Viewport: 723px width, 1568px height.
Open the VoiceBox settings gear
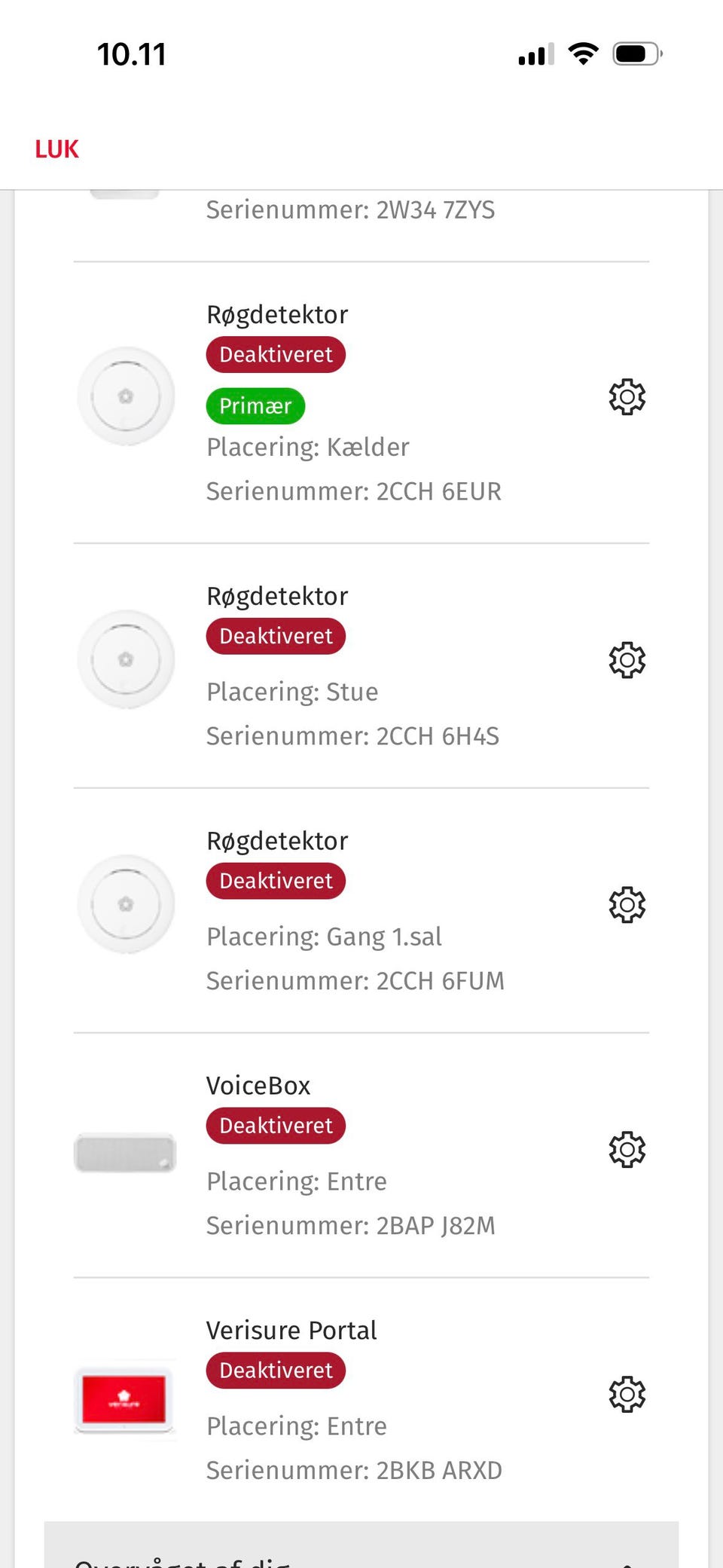[626, 1149]
